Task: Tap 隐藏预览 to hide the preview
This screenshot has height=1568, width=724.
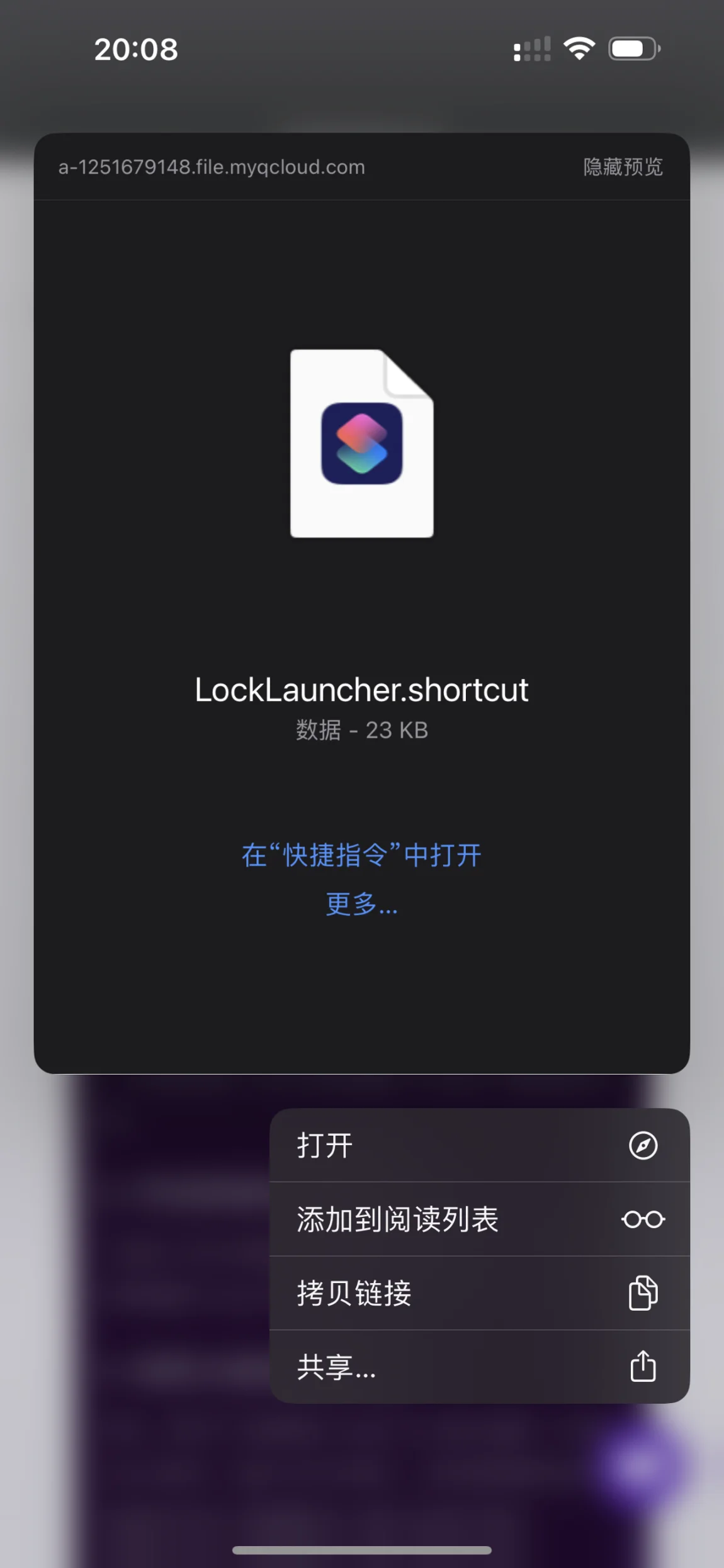Action: (x=623, y=167)
